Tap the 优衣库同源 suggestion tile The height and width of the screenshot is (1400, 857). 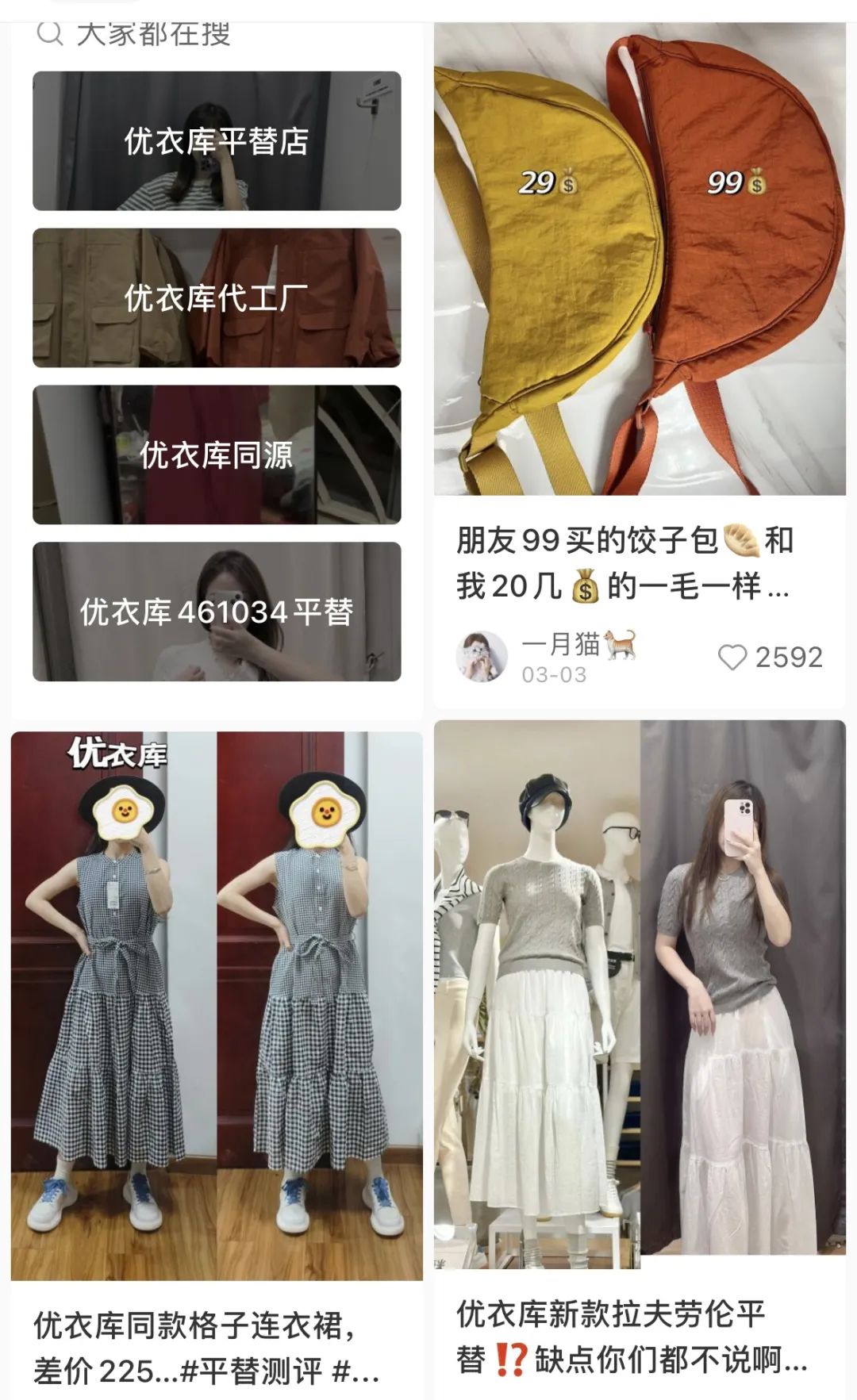click(x=217, y=455)
